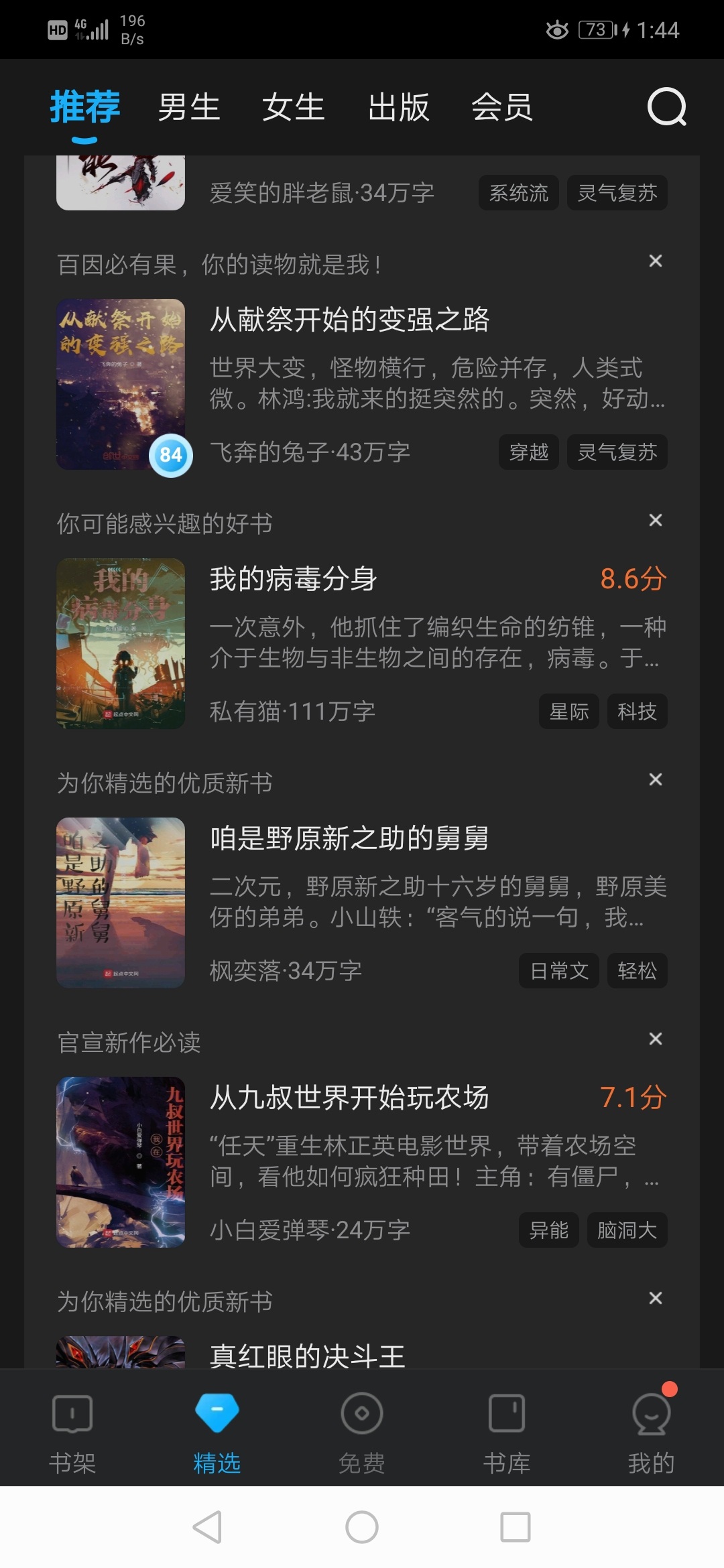Select the 穿越 tag chip
724x1568 pixels.
point(529,452)
